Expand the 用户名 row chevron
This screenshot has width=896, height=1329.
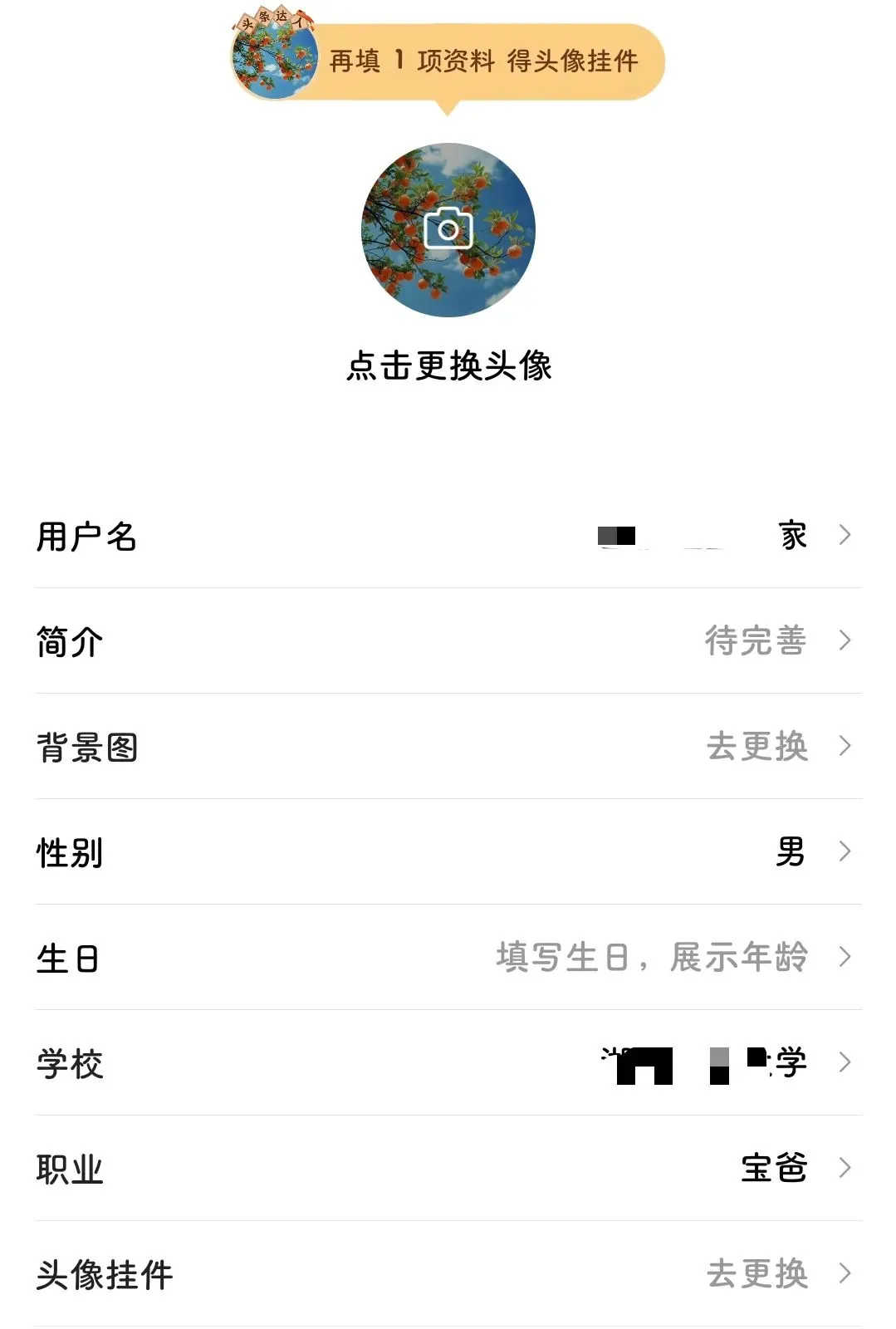click(x=844, y=535)
